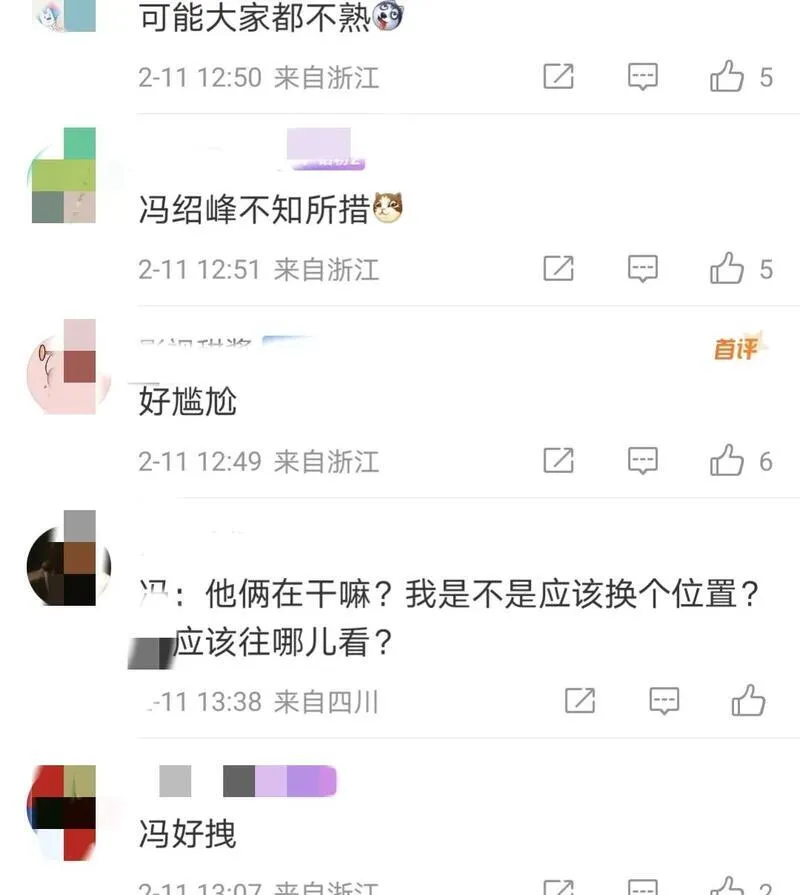Share the comment about 他俩在干嘛
The height and width of the screenshot is (895, 800).
(x=580, y=701)
